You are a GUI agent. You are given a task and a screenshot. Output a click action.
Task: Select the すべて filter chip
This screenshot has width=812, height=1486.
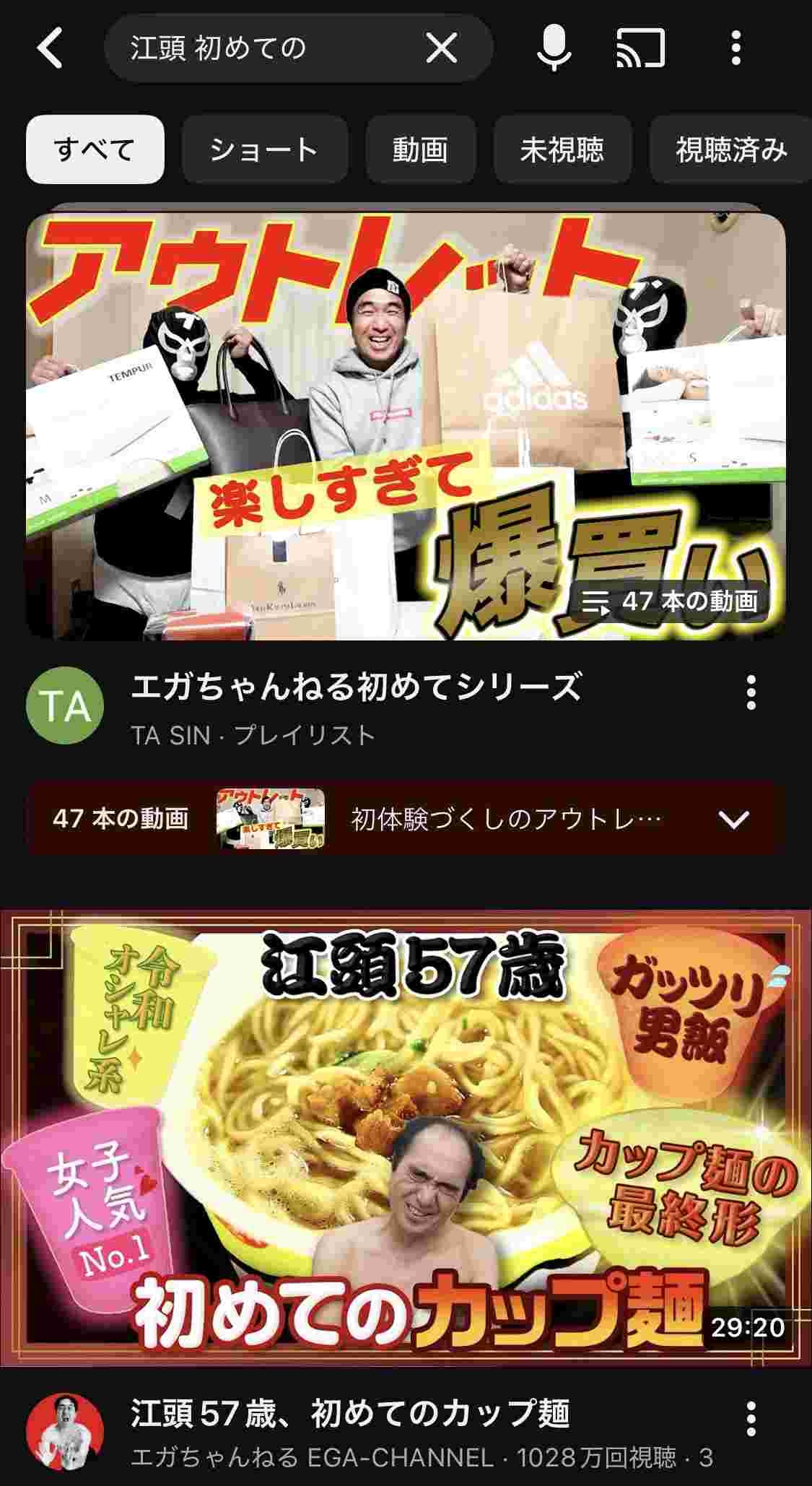[95, 149]
